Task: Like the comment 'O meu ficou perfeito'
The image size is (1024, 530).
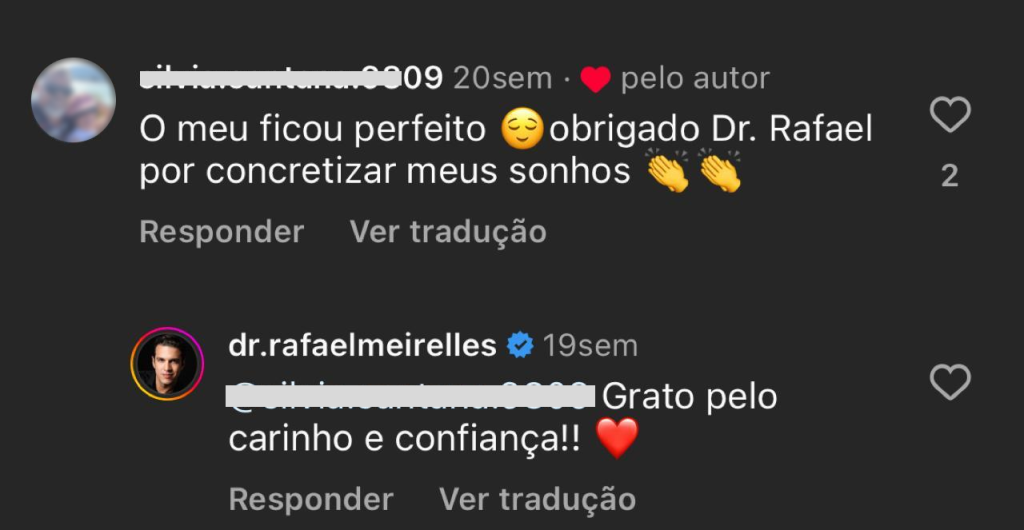Action: [949, 116]
